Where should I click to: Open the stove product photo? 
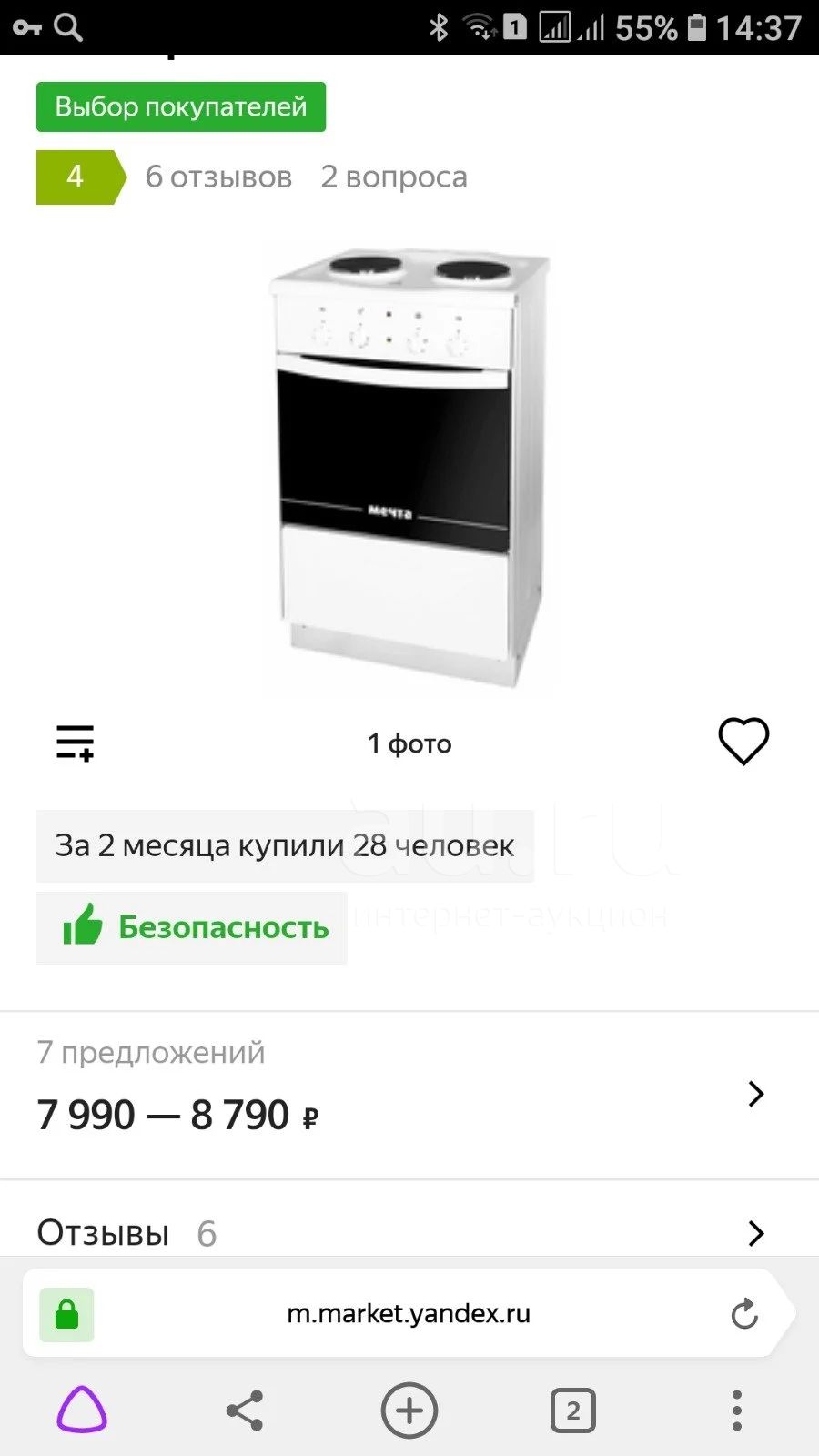pos(409,469)
